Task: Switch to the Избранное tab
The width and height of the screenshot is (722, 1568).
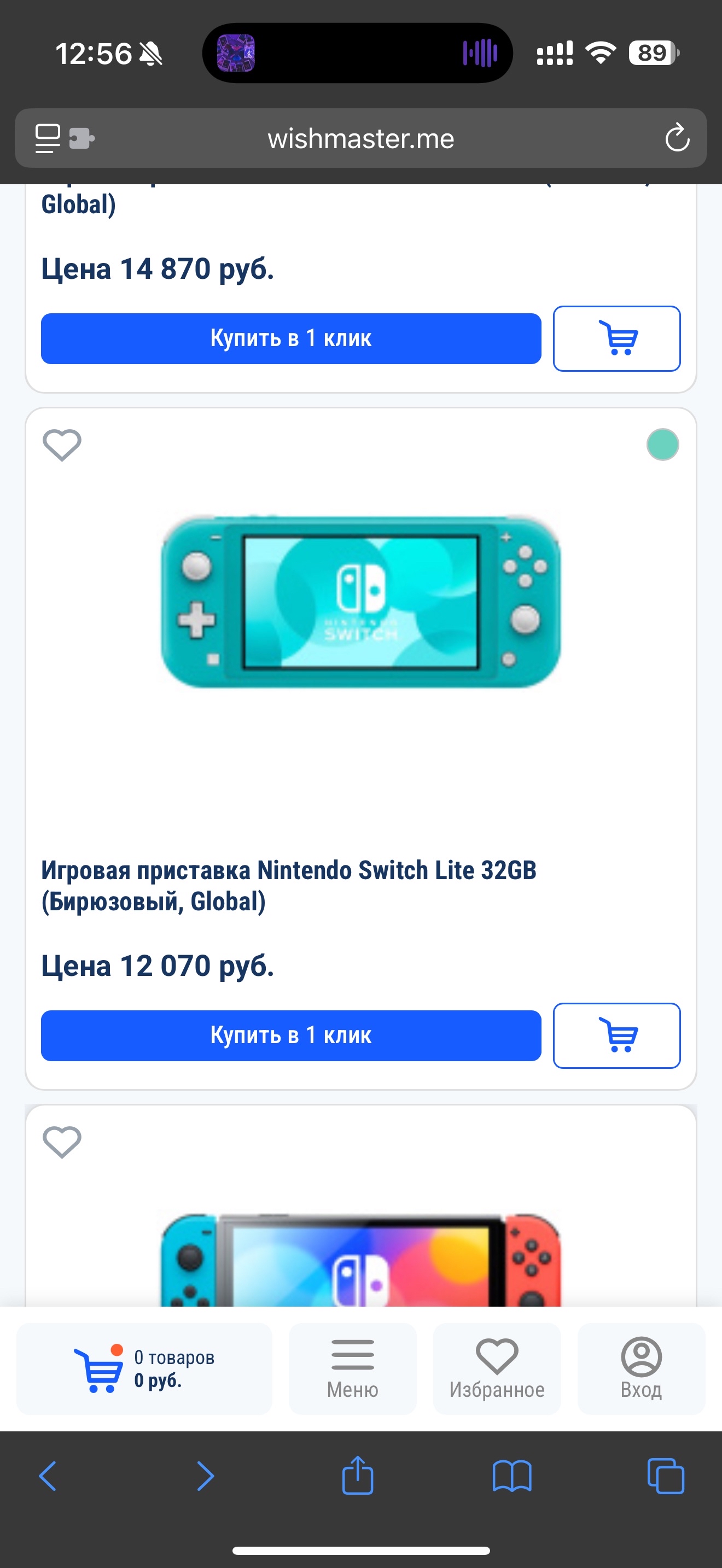Action: 497,1369
